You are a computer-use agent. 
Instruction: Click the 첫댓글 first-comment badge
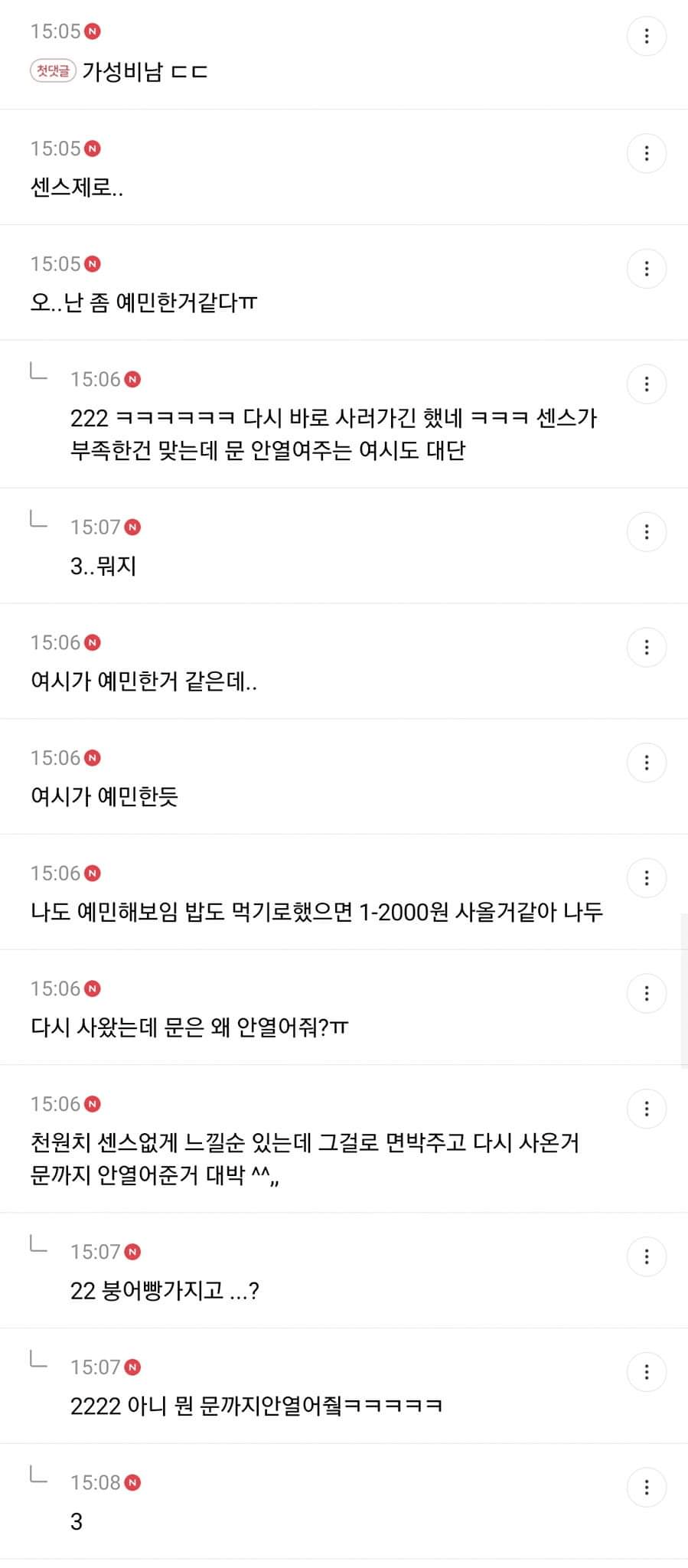[54, 72]
